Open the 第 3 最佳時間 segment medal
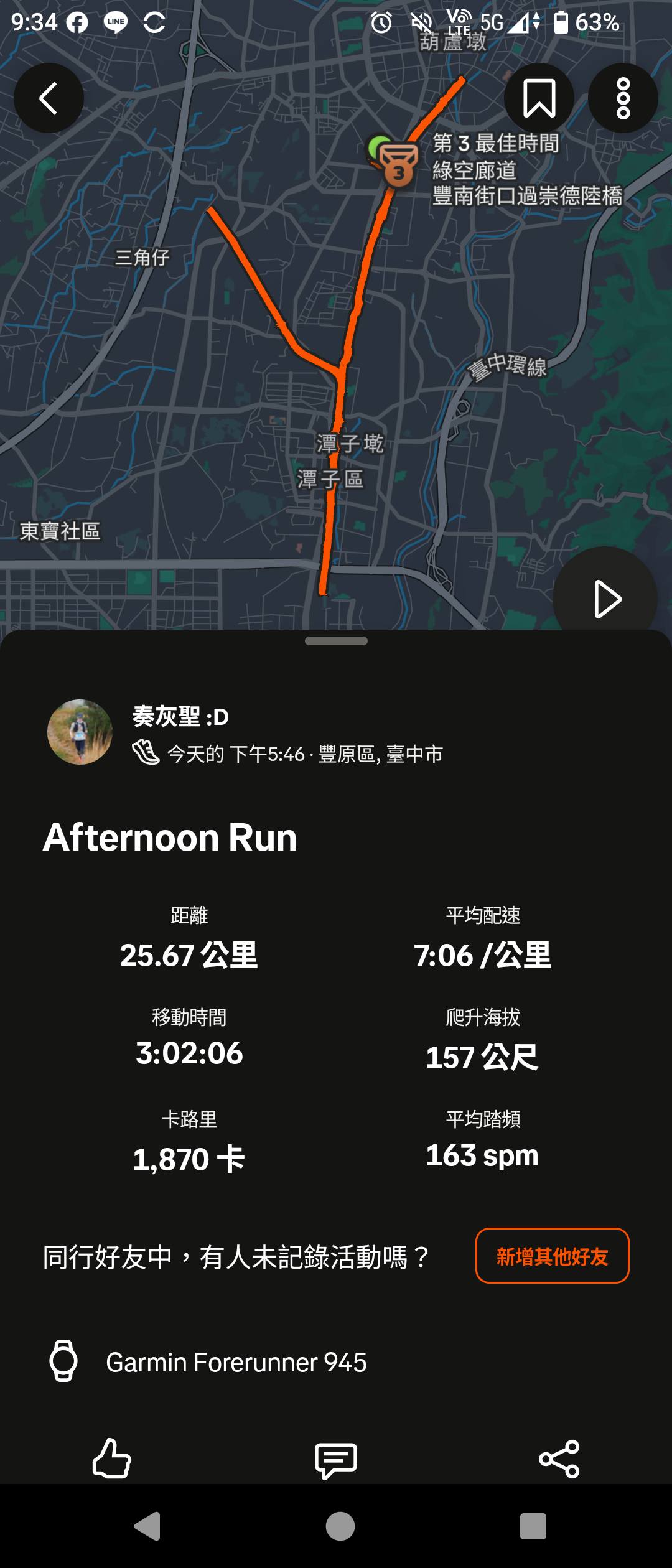This screenshot has width=672, height=1568. point(398,165)
